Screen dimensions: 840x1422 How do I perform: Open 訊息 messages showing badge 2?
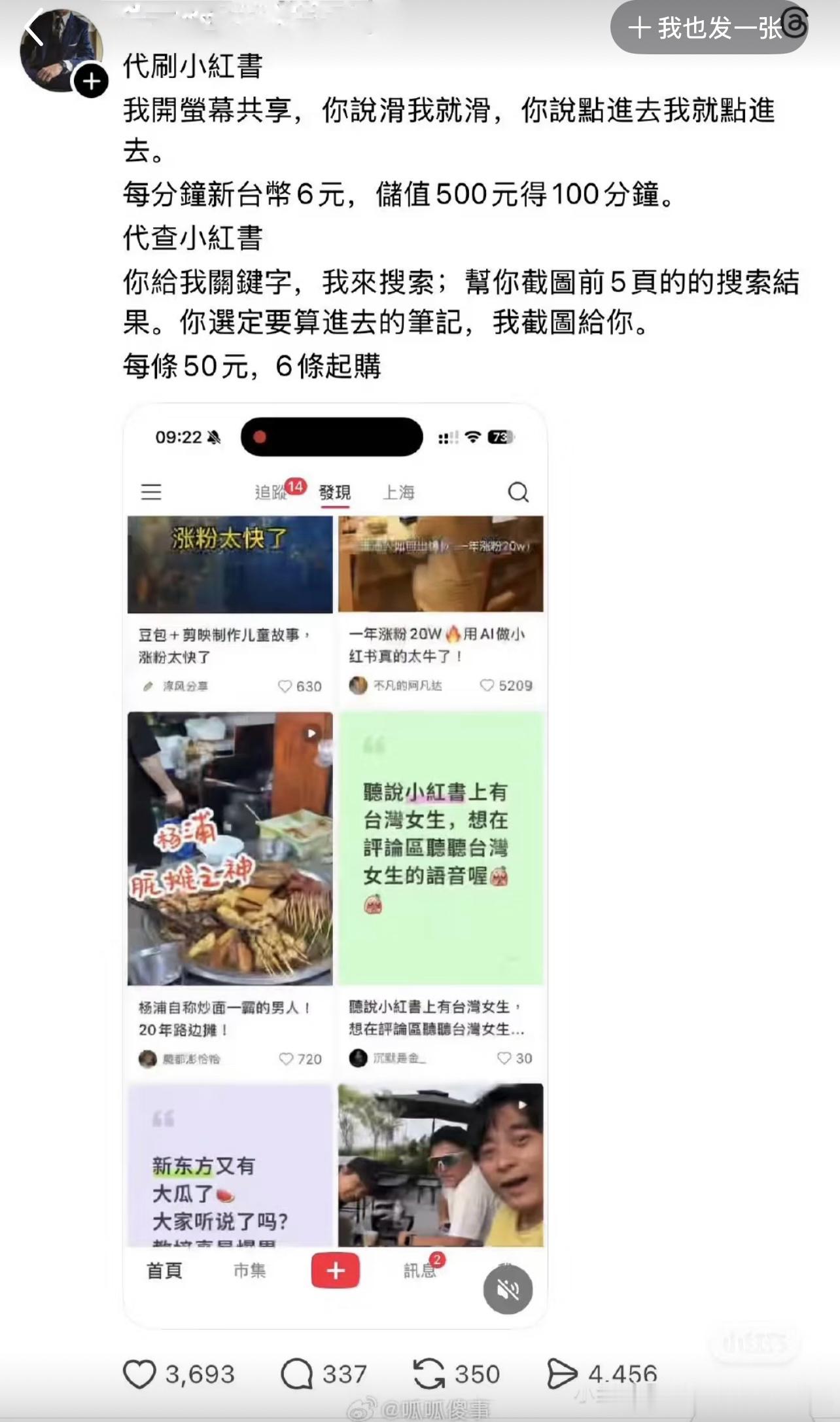[x=419, y=1269]
